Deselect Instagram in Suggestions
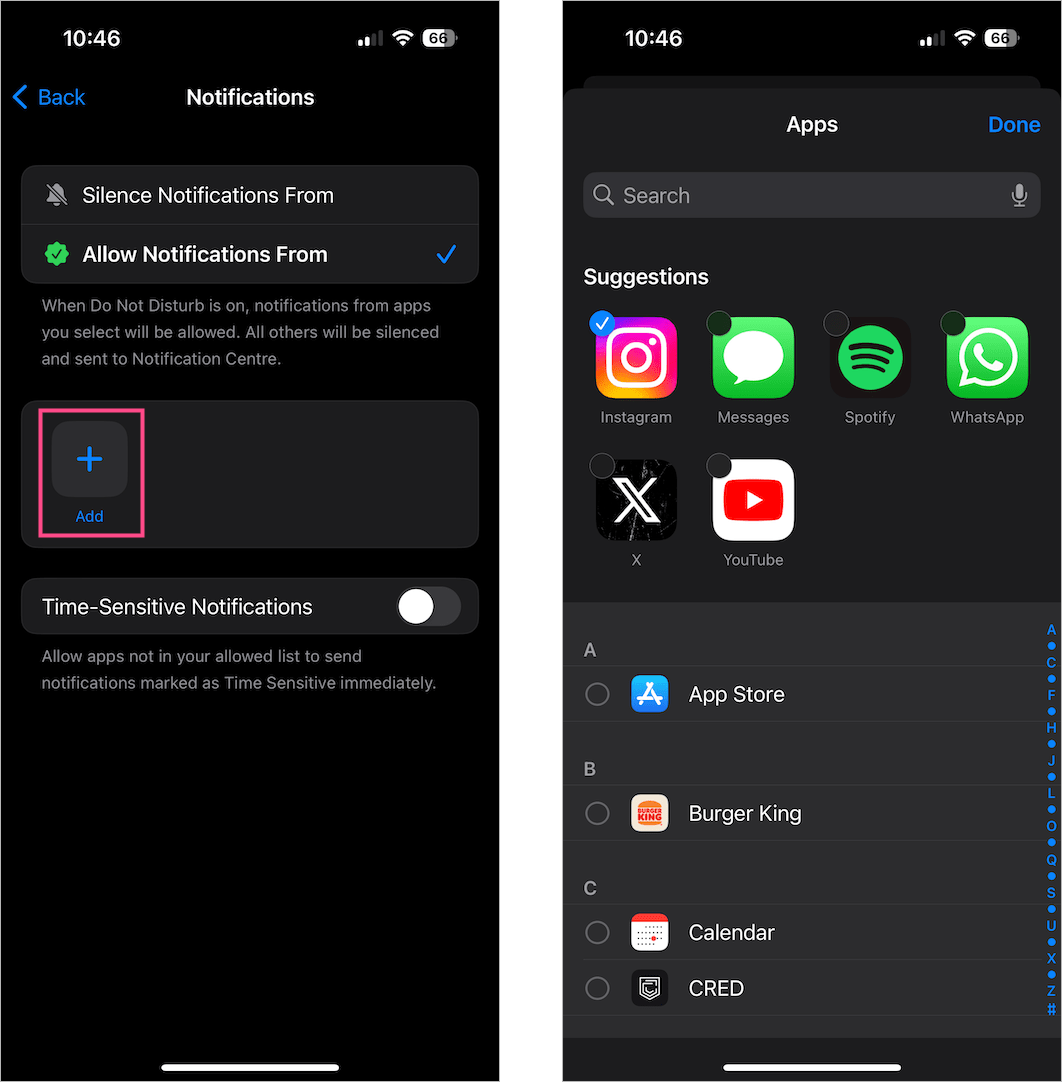The image size is (1062, 1082). click(636, 358)
